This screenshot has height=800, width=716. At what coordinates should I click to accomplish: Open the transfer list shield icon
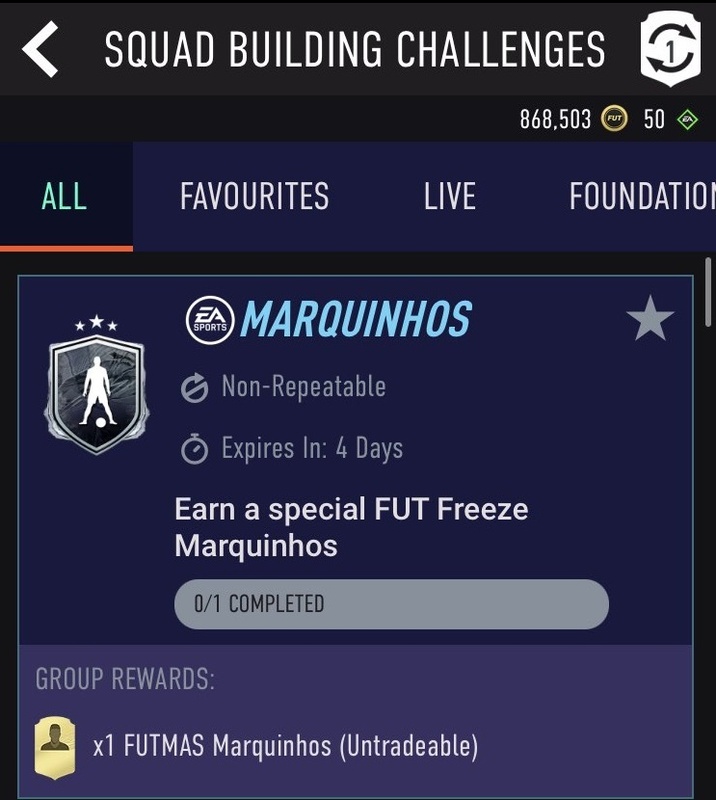(x=669, y=49)
